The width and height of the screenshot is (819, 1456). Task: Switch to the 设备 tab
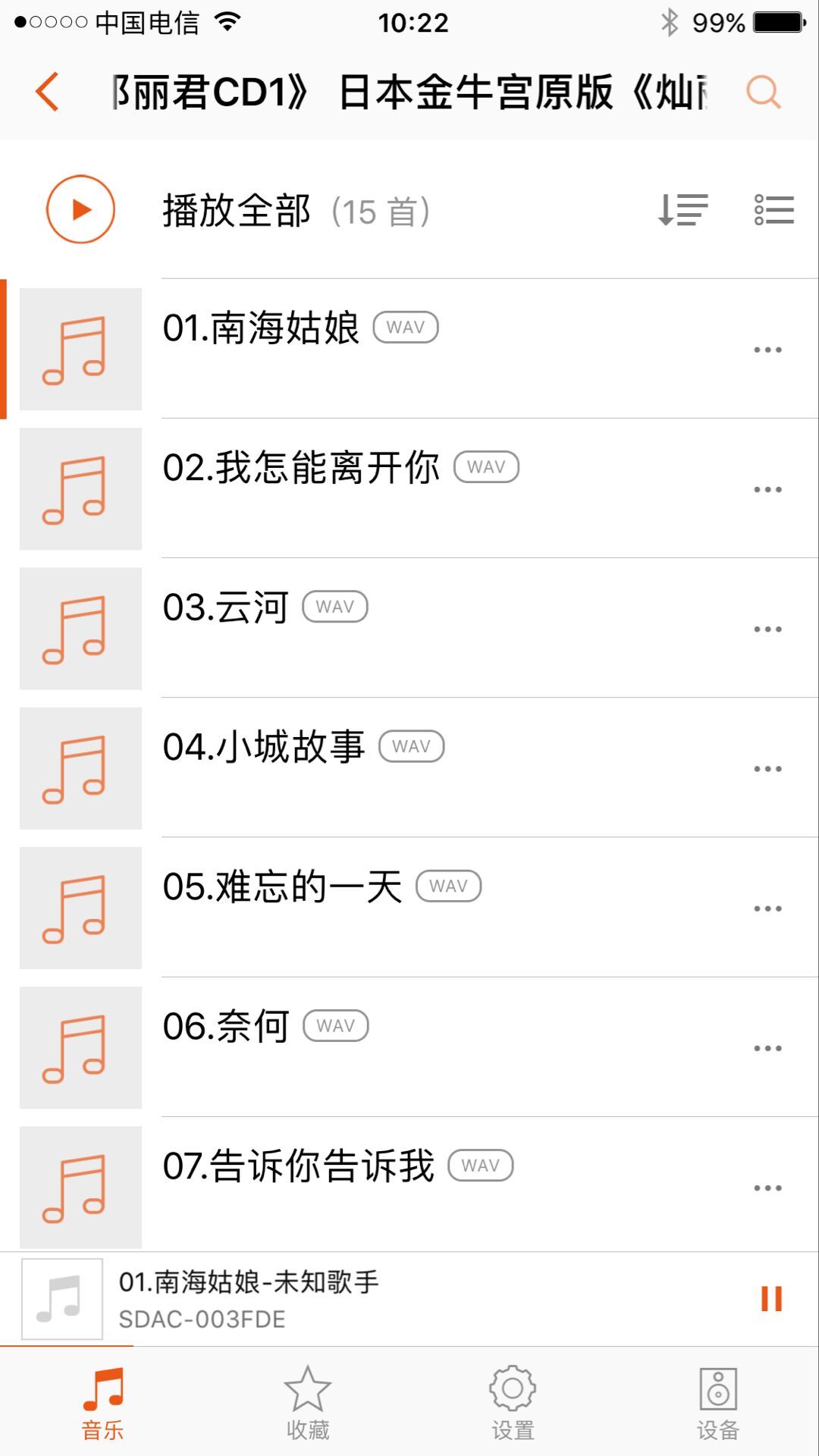click(717, 1404)
